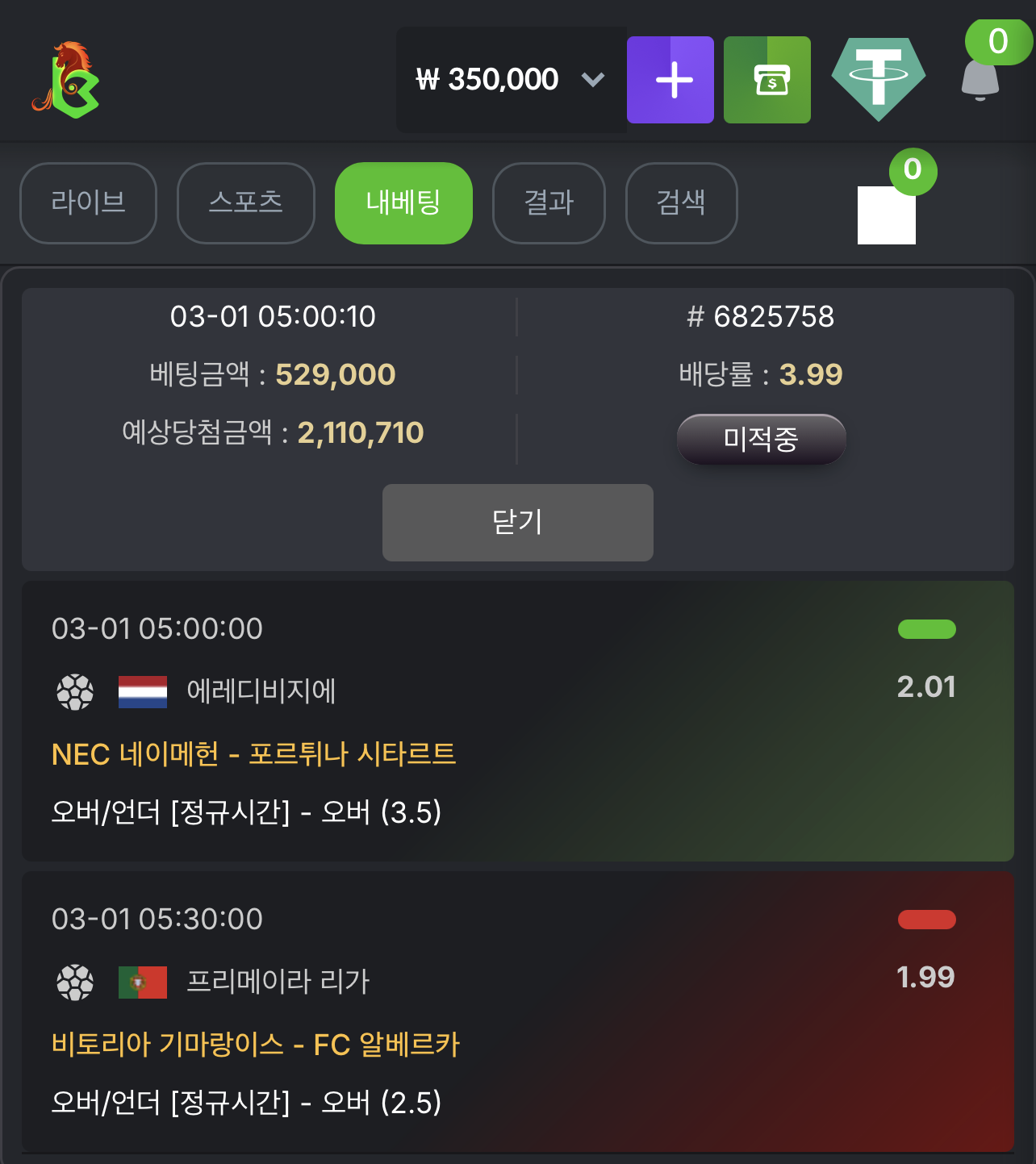Click the soccer ball icon for 프리메이라 리가
The width and height of the screenshot is (1036, 1164).
click(77, 983)
